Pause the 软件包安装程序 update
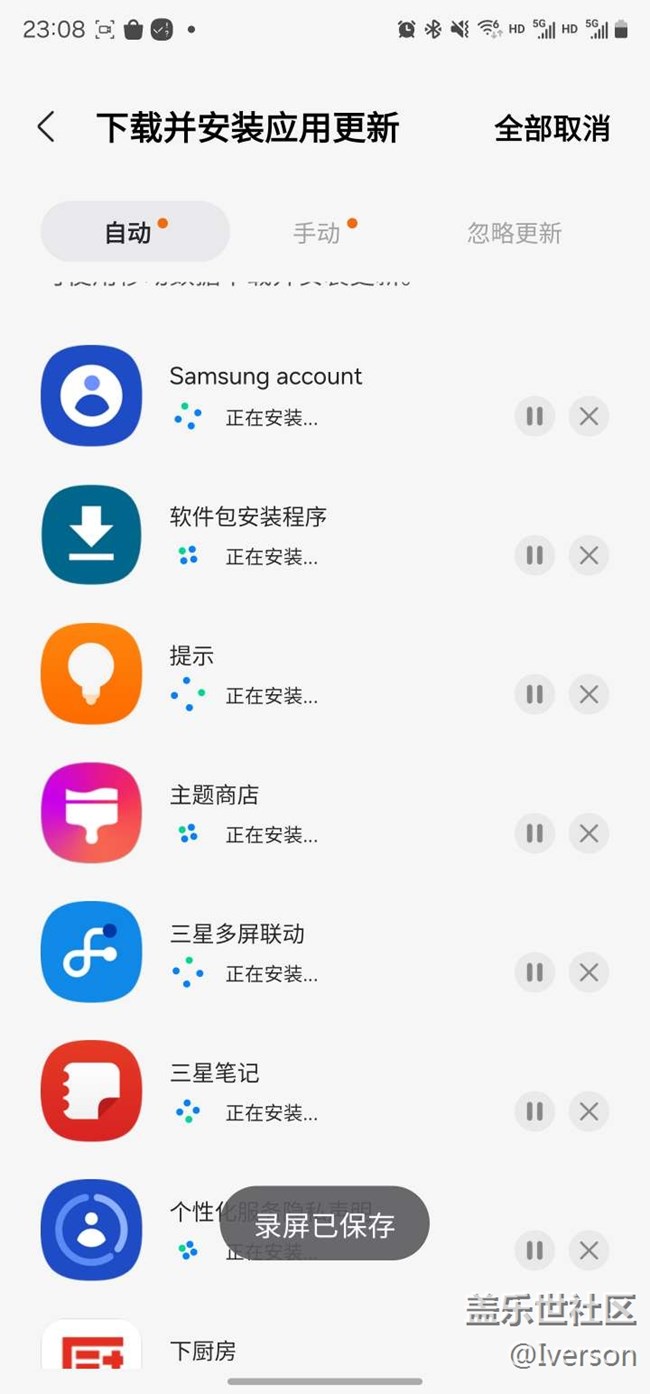Image resolution: width=650 pixels, height=1394 pixels. pyautogui.click(x=535, y=555)
